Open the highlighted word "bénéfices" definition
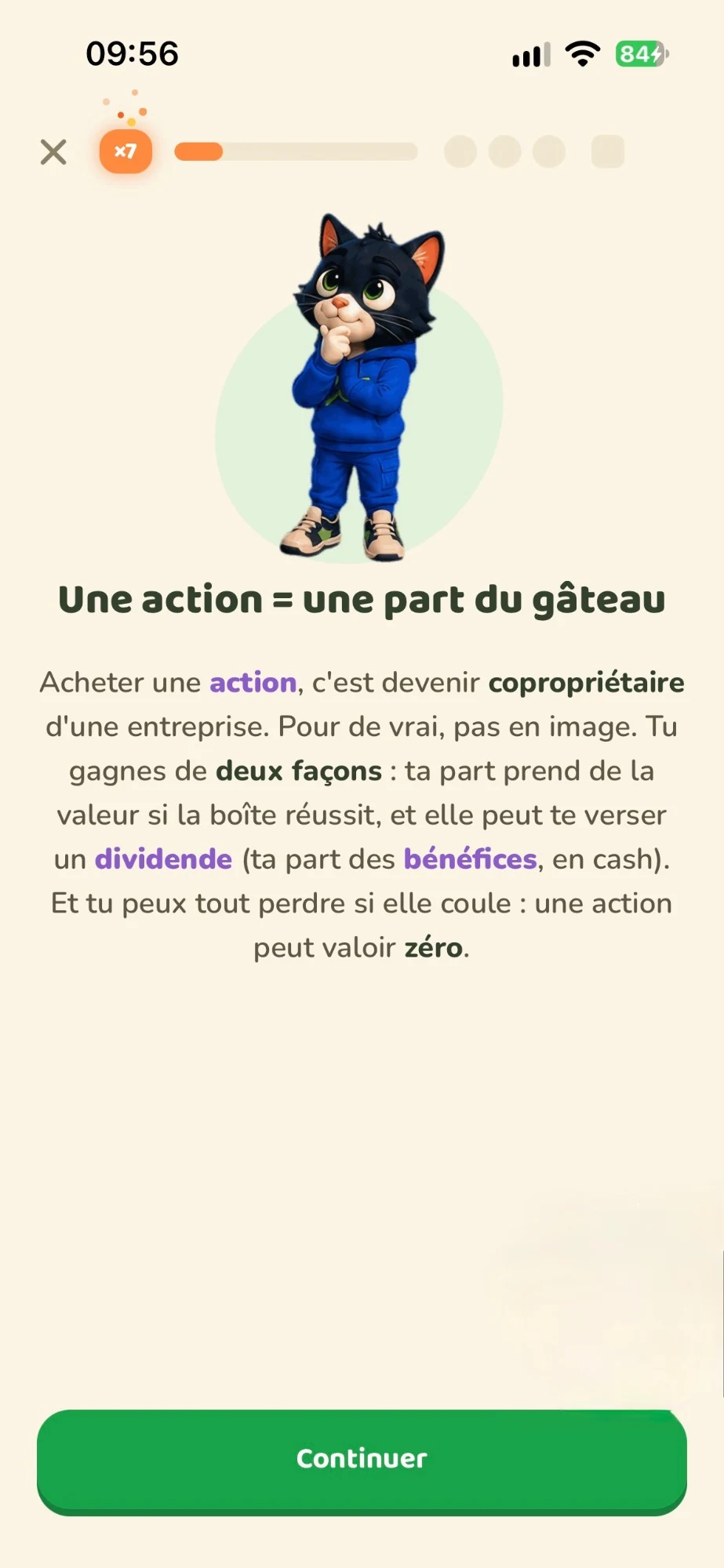The image size is (724, 1568). pyautogui.click(x=471, y=858)
